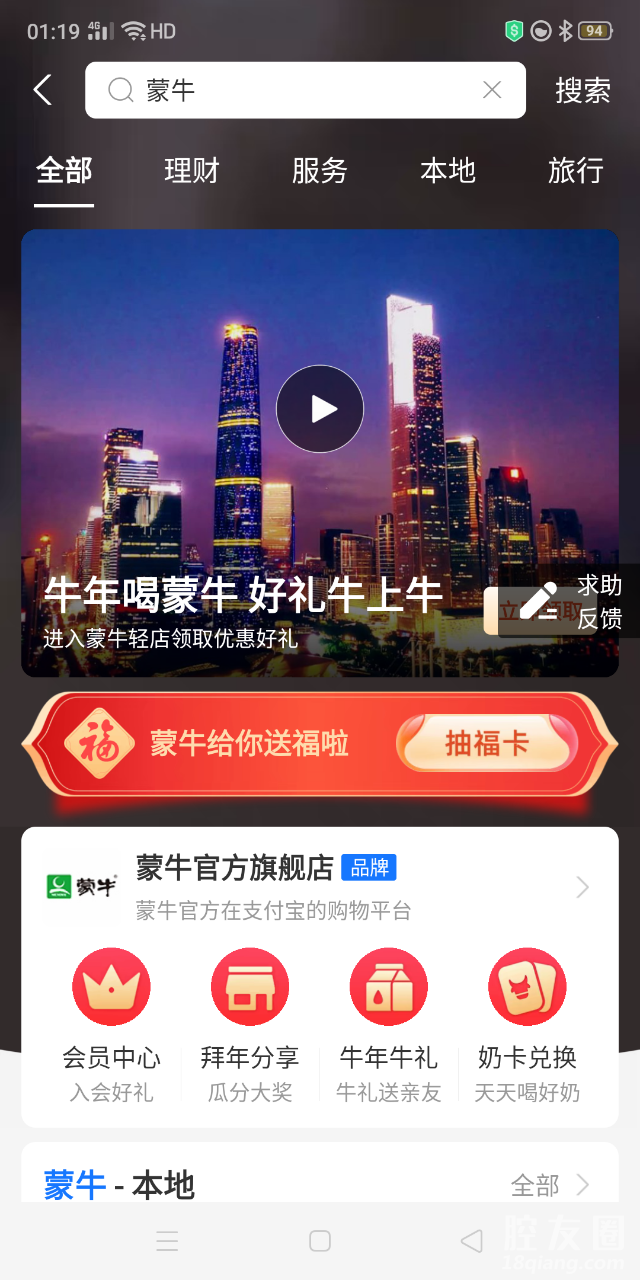This screenshot has width=640, height=1280.
Task: View 全部 results for 蒙牛 - 本地
Action: click(x=550, y=1185)
